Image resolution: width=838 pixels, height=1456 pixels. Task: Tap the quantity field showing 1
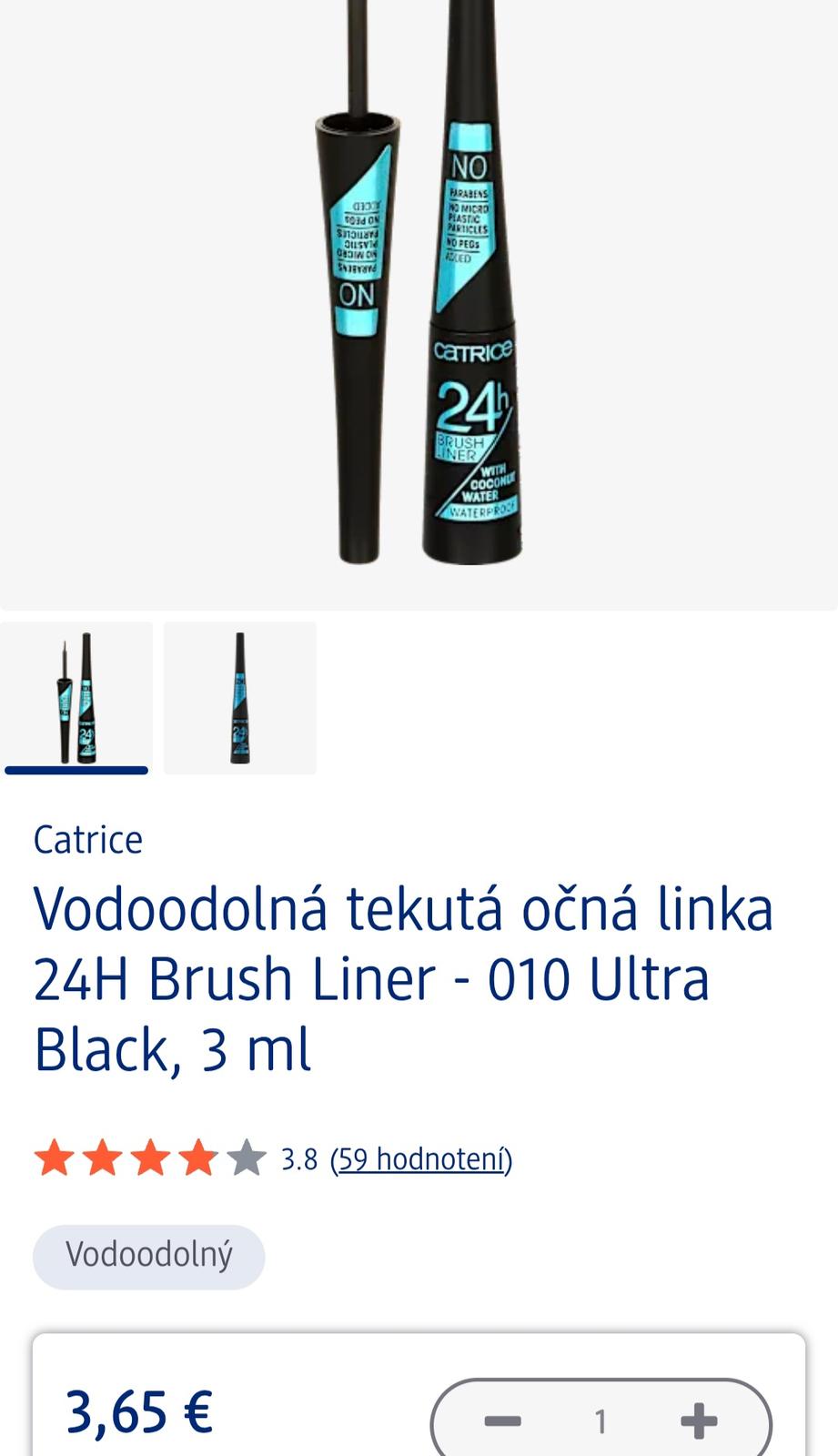601,1421
